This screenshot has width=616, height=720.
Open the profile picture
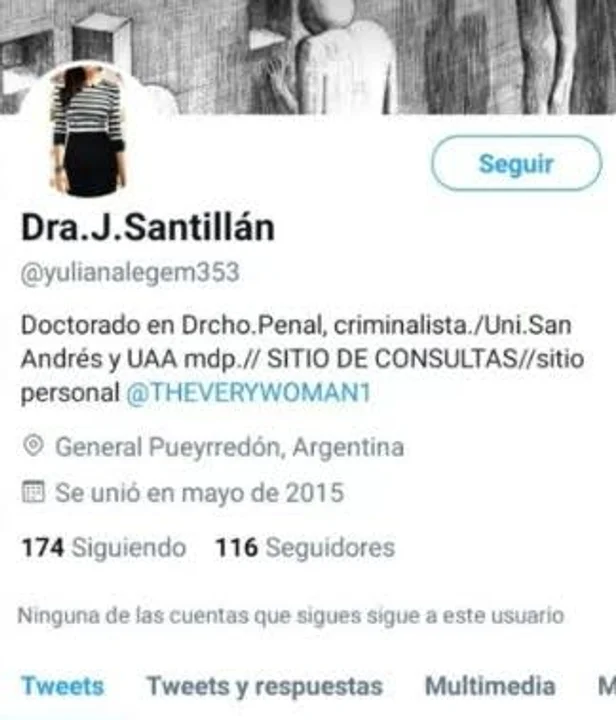[88, 132]
